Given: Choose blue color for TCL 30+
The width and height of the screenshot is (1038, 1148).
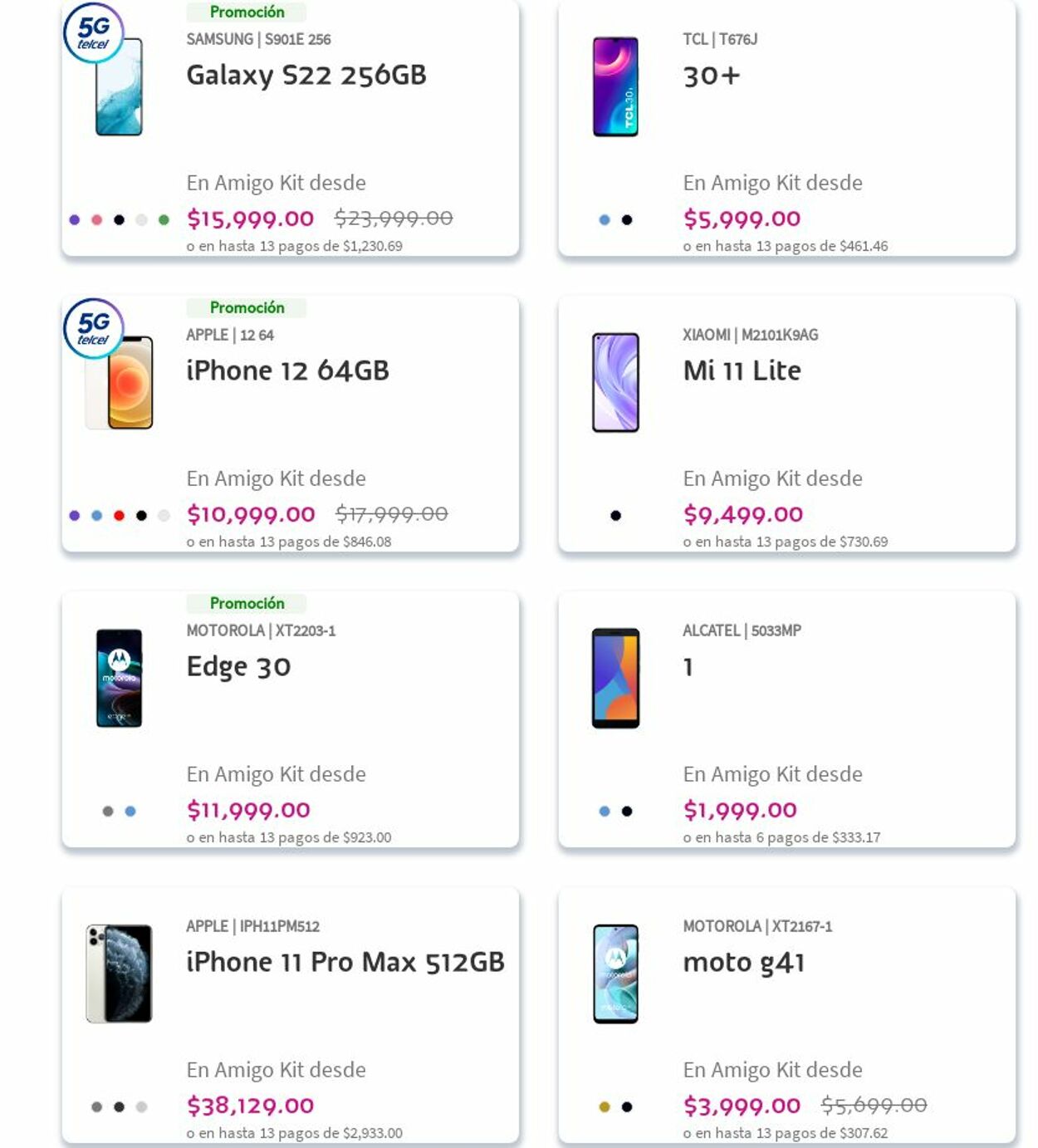Looking at the screenshot, I should click(605, 220).
